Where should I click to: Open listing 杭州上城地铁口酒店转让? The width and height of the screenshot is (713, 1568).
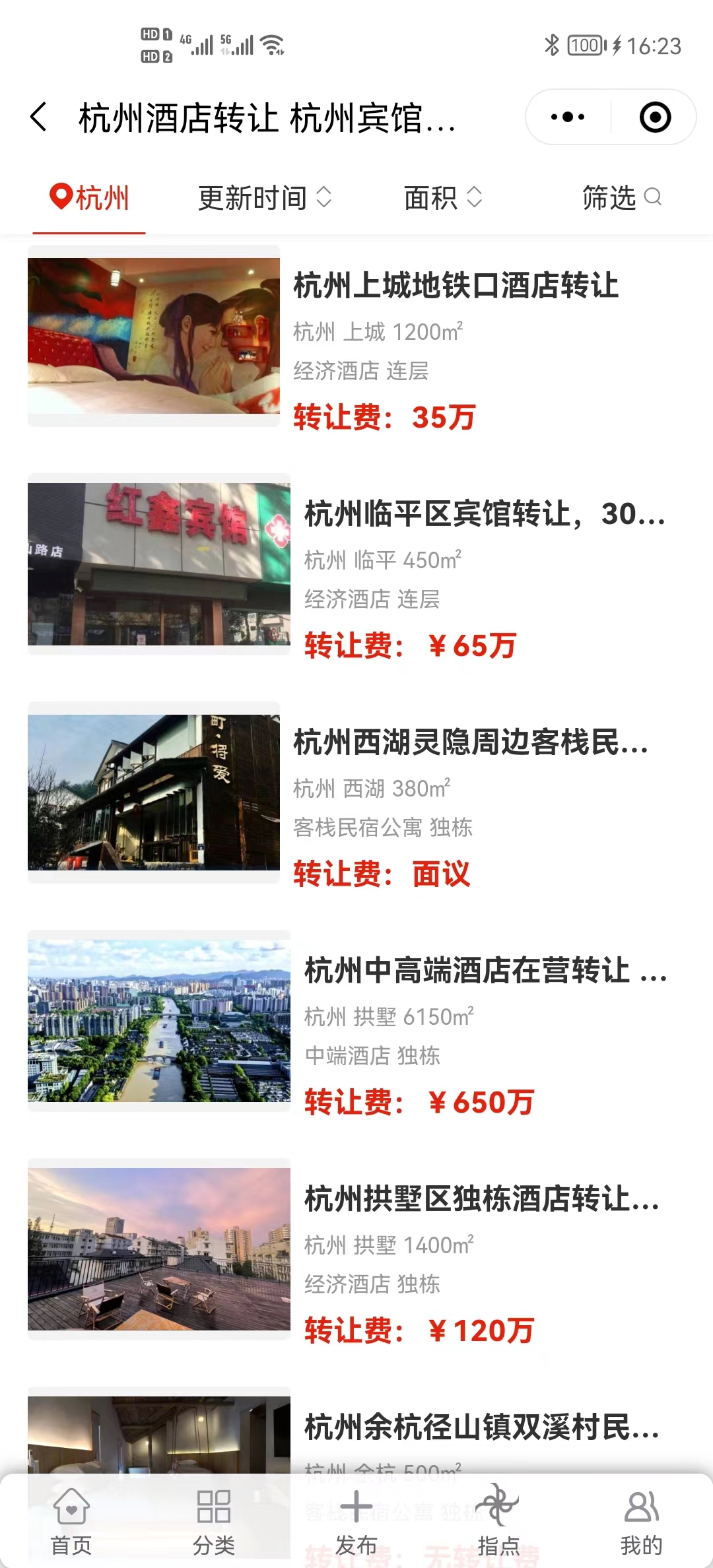coord(456,285)
